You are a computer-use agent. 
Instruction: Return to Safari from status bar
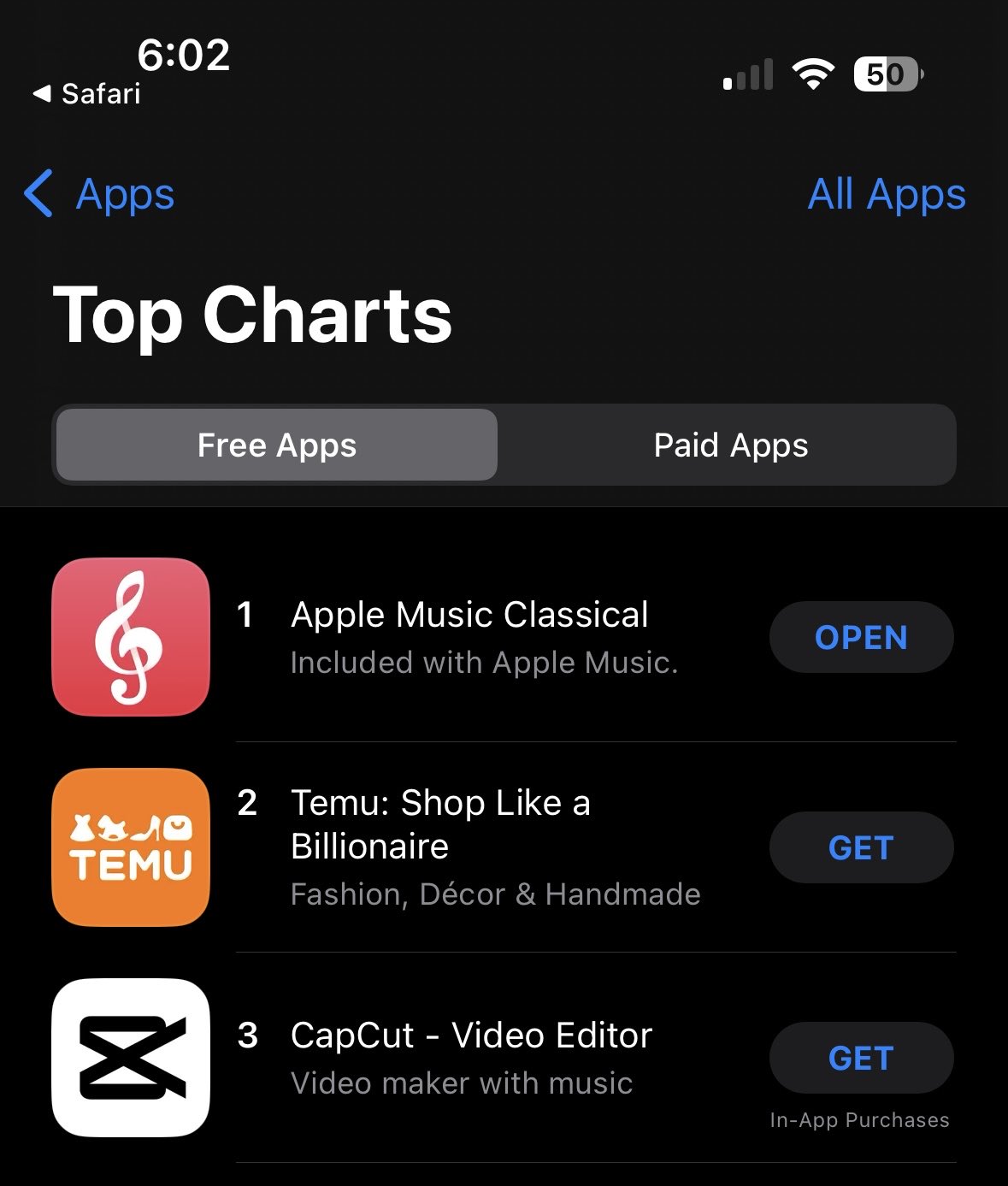[x=88, y=94]
